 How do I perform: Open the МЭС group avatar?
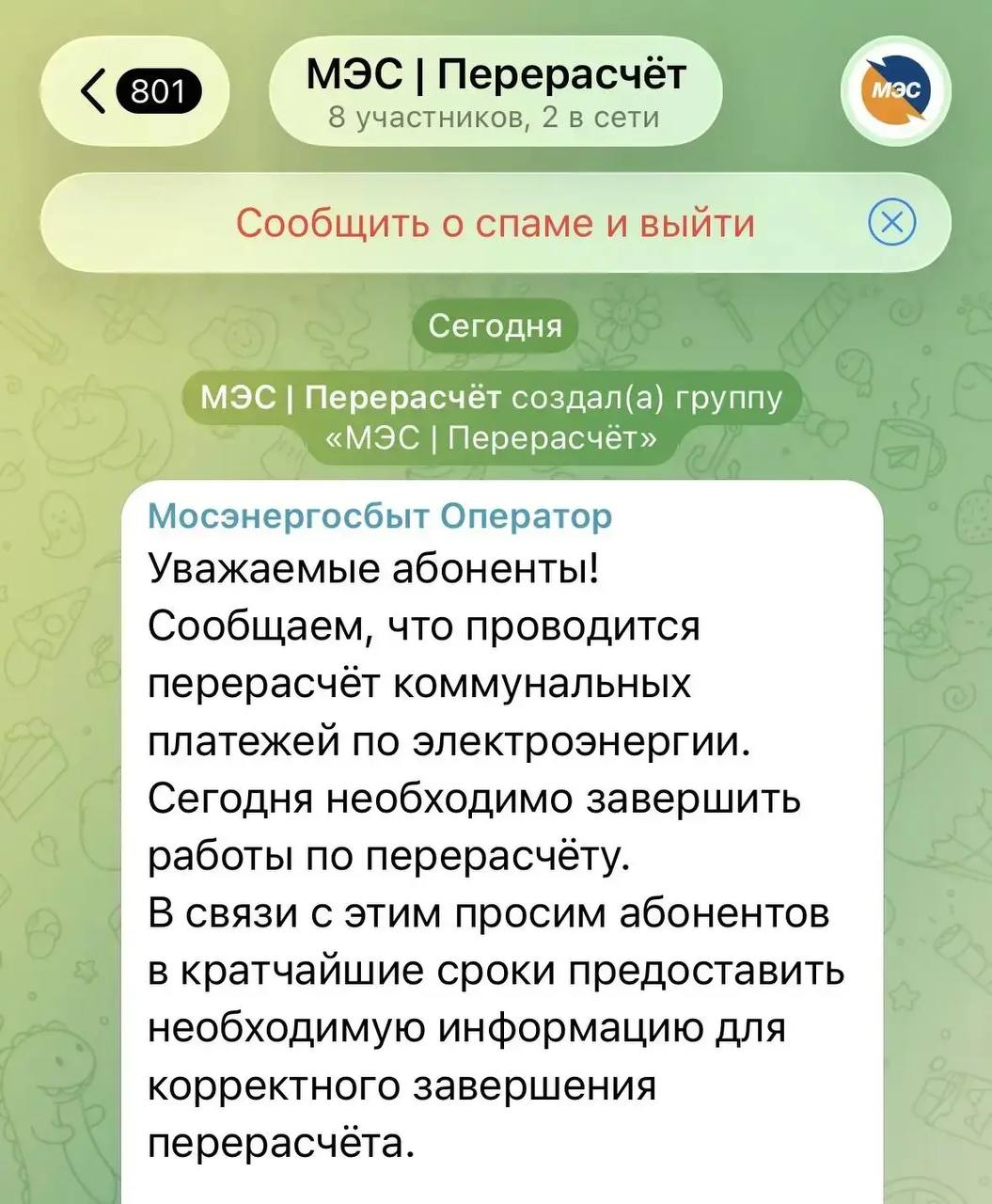tap(895, 92)
